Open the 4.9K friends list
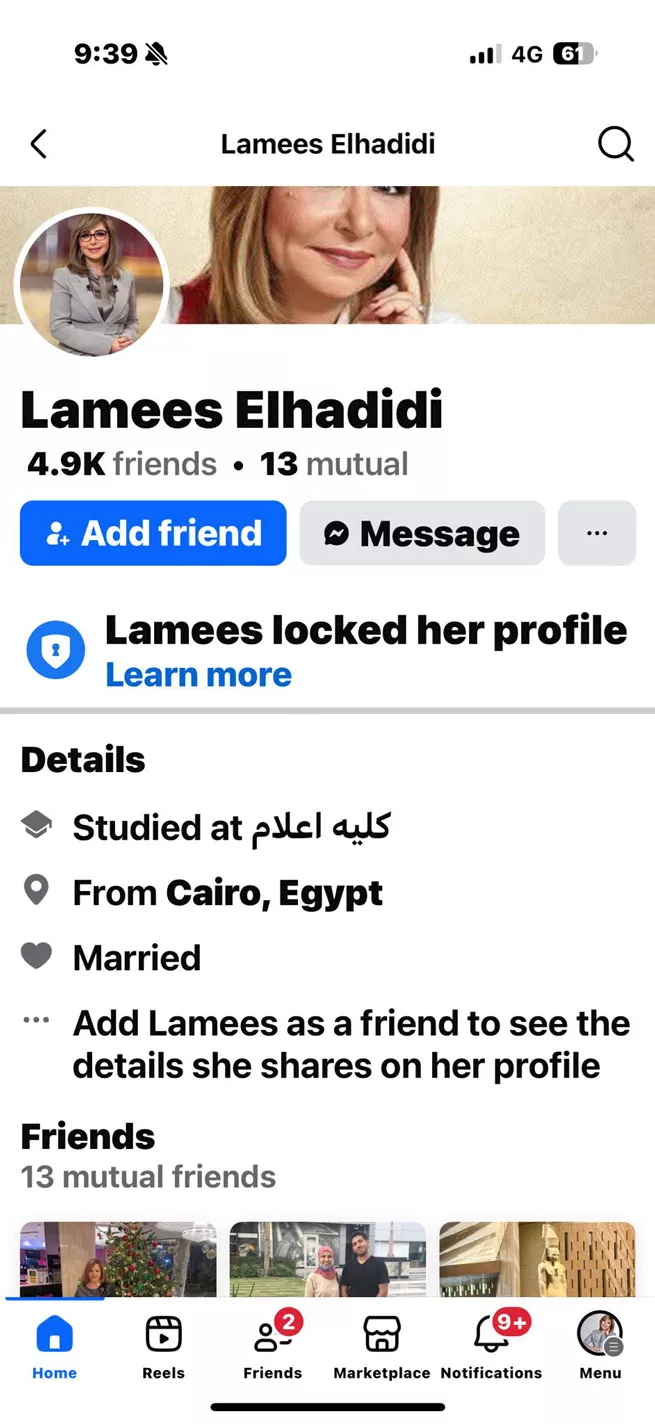Viewport: 655px width, 1424px height. pos(122,464)
